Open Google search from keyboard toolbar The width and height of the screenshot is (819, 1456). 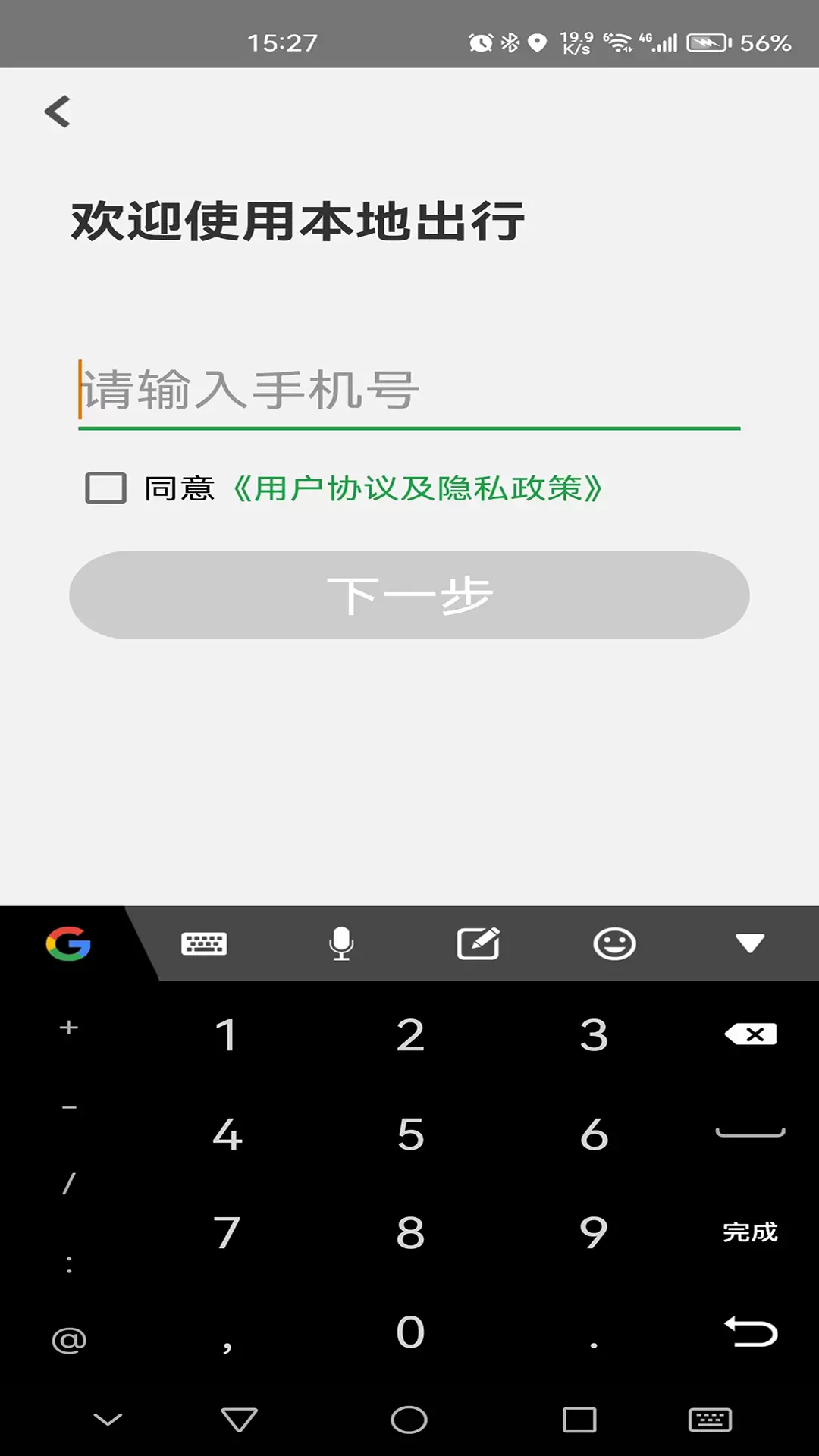68,944
